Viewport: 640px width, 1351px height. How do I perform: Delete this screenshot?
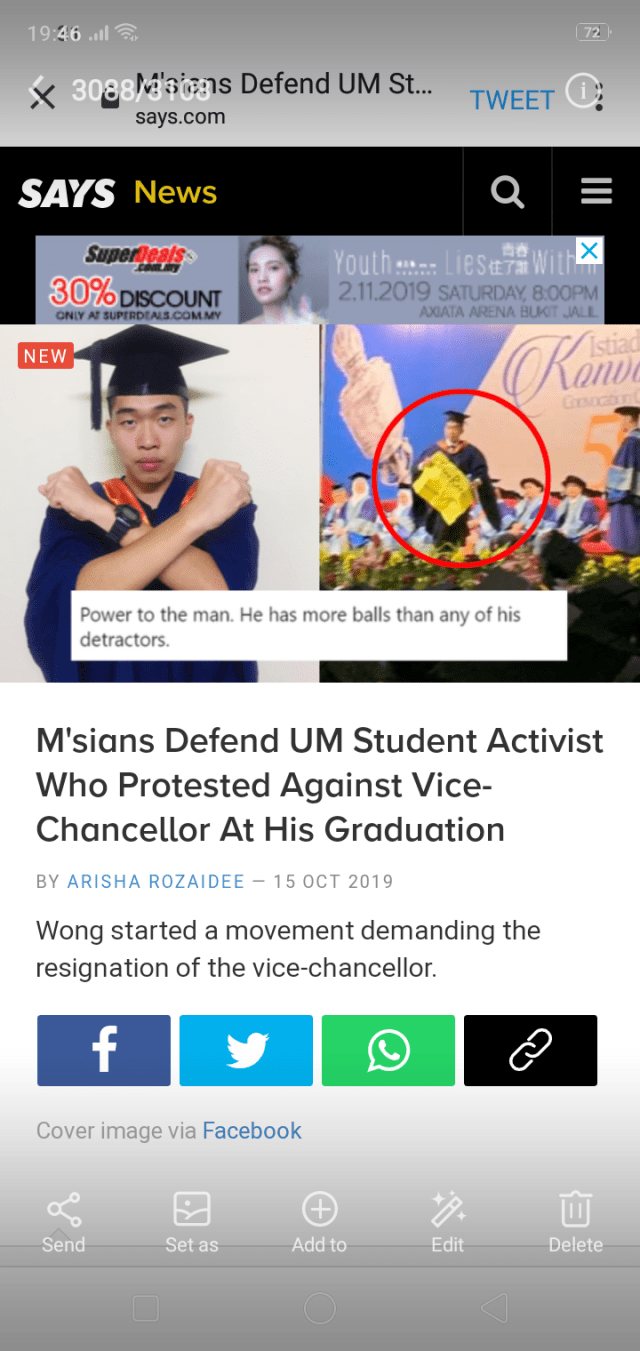tap(575, 1220)
